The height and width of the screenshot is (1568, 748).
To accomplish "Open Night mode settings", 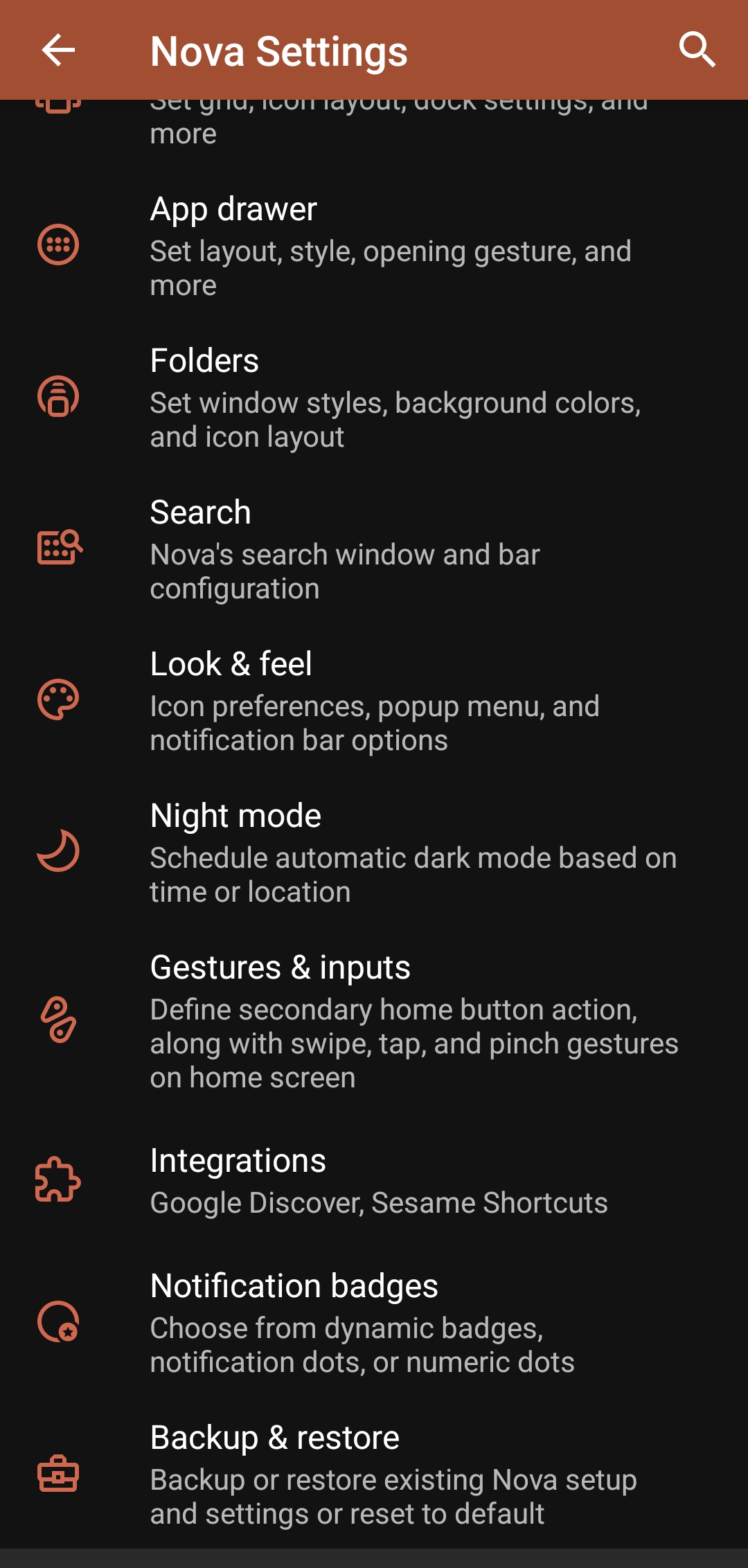I will tap(374, 853).
